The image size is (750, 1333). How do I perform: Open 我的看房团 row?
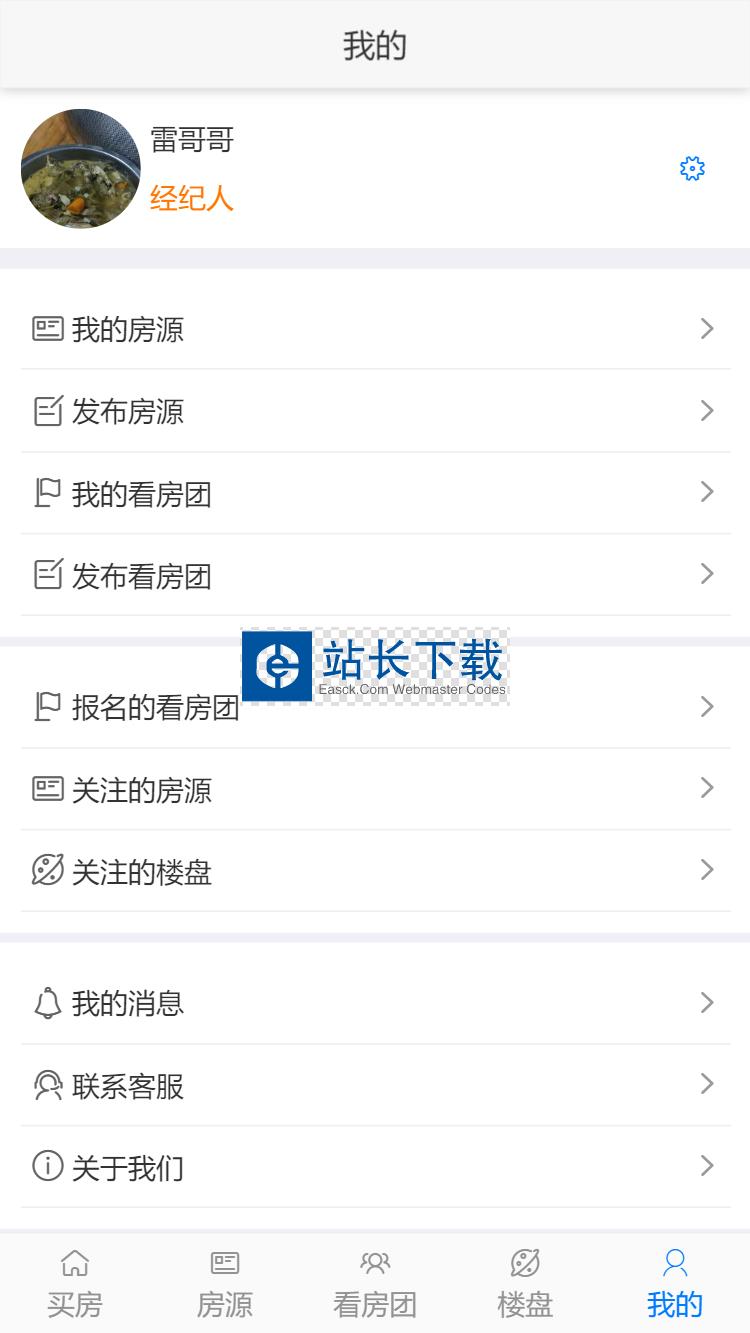tap(375, 493)
